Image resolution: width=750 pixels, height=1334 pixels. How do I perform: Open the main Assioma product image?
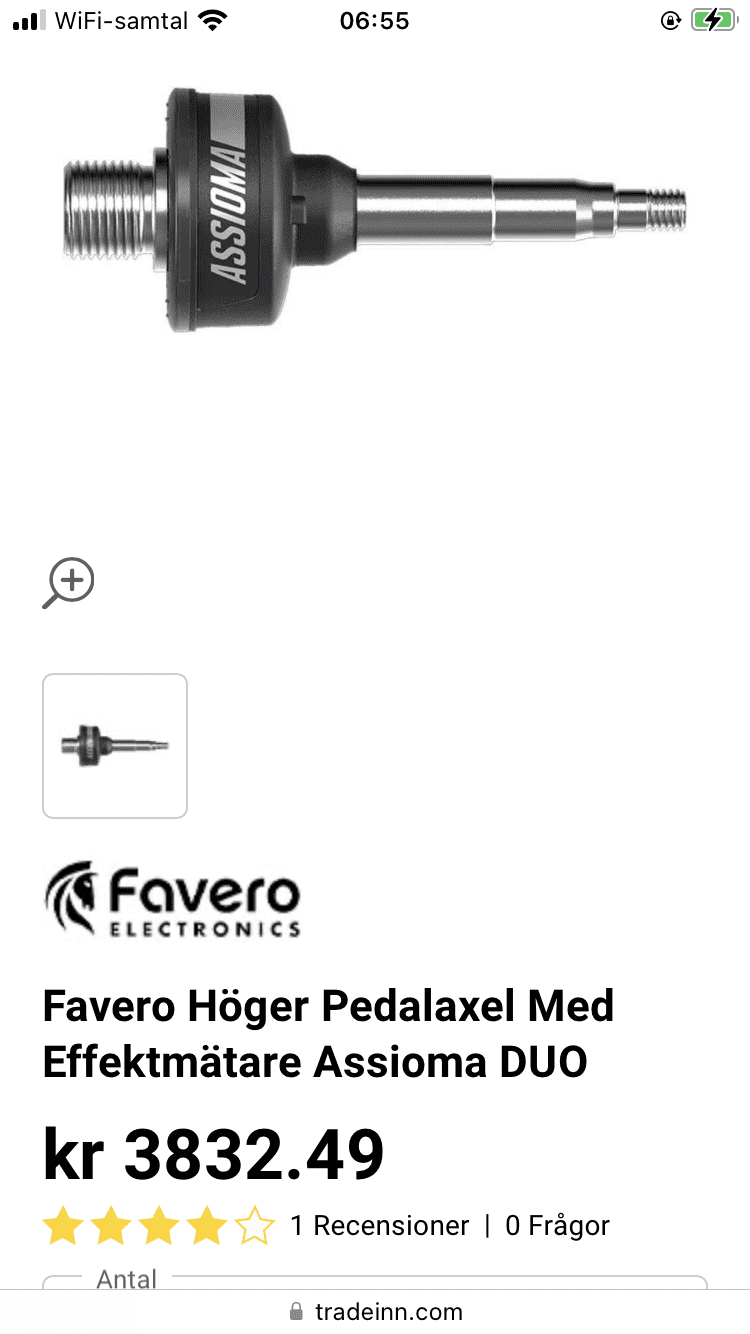pyautogui.click(x=377, y=210)
